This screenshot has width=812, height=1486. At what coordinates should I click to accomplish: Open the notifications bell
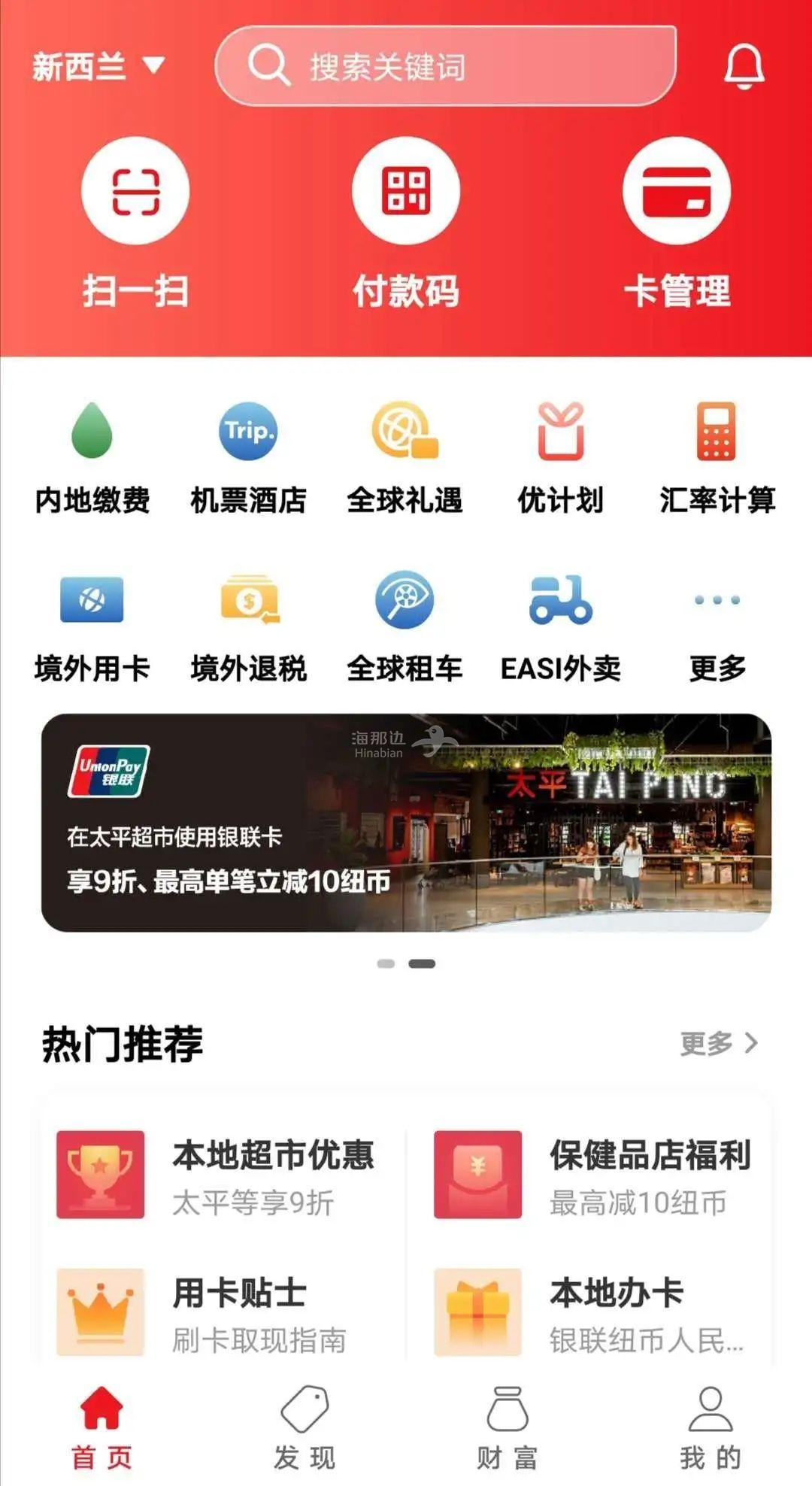[744, 66]
